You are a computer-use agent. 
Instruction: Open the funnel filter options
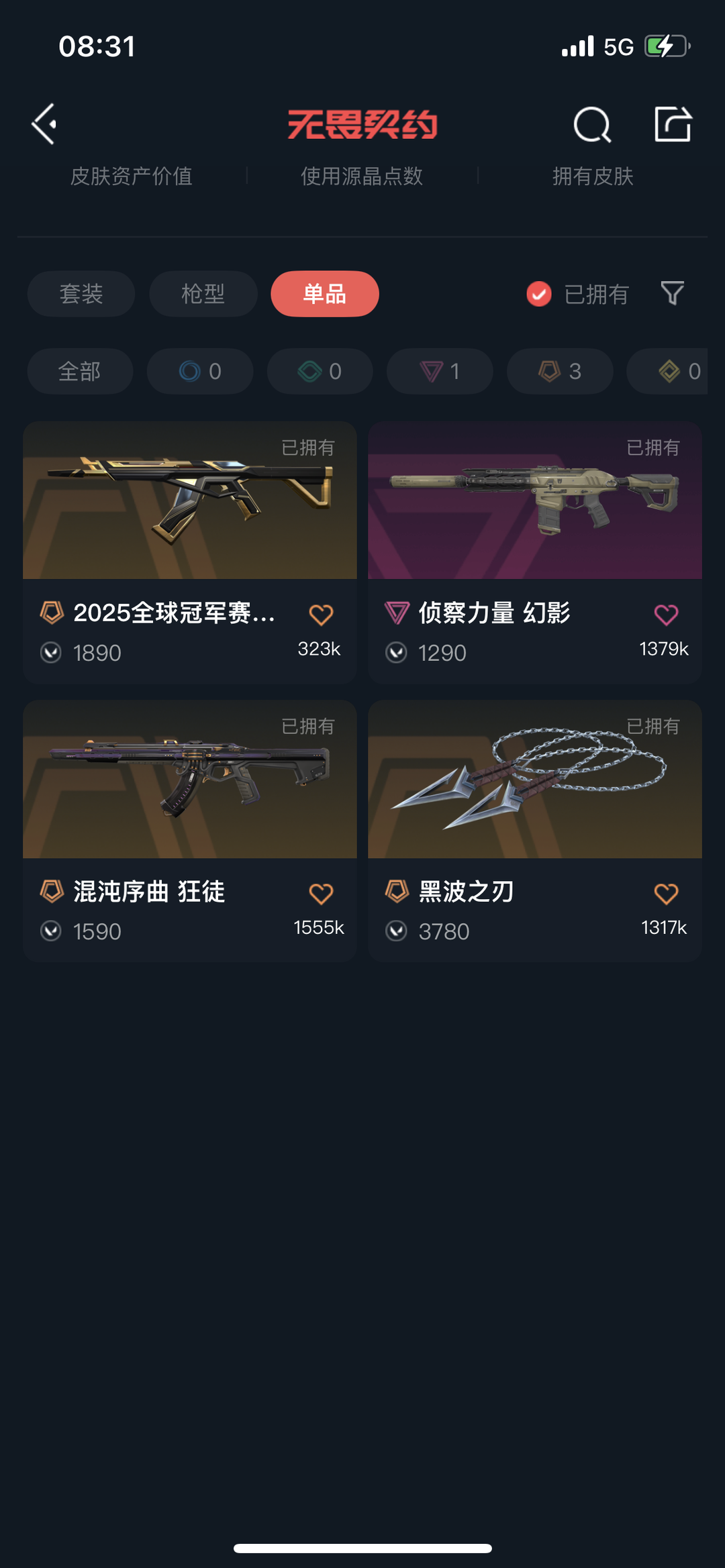point(672,293)
